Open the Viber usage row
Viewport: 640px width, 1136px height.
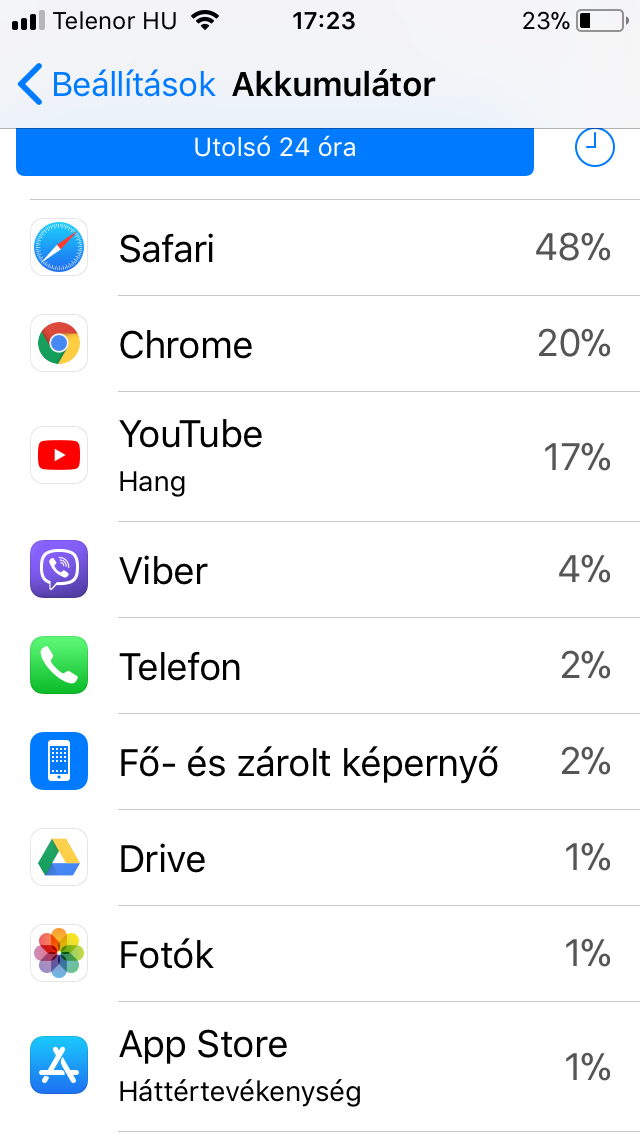point(320,569)
